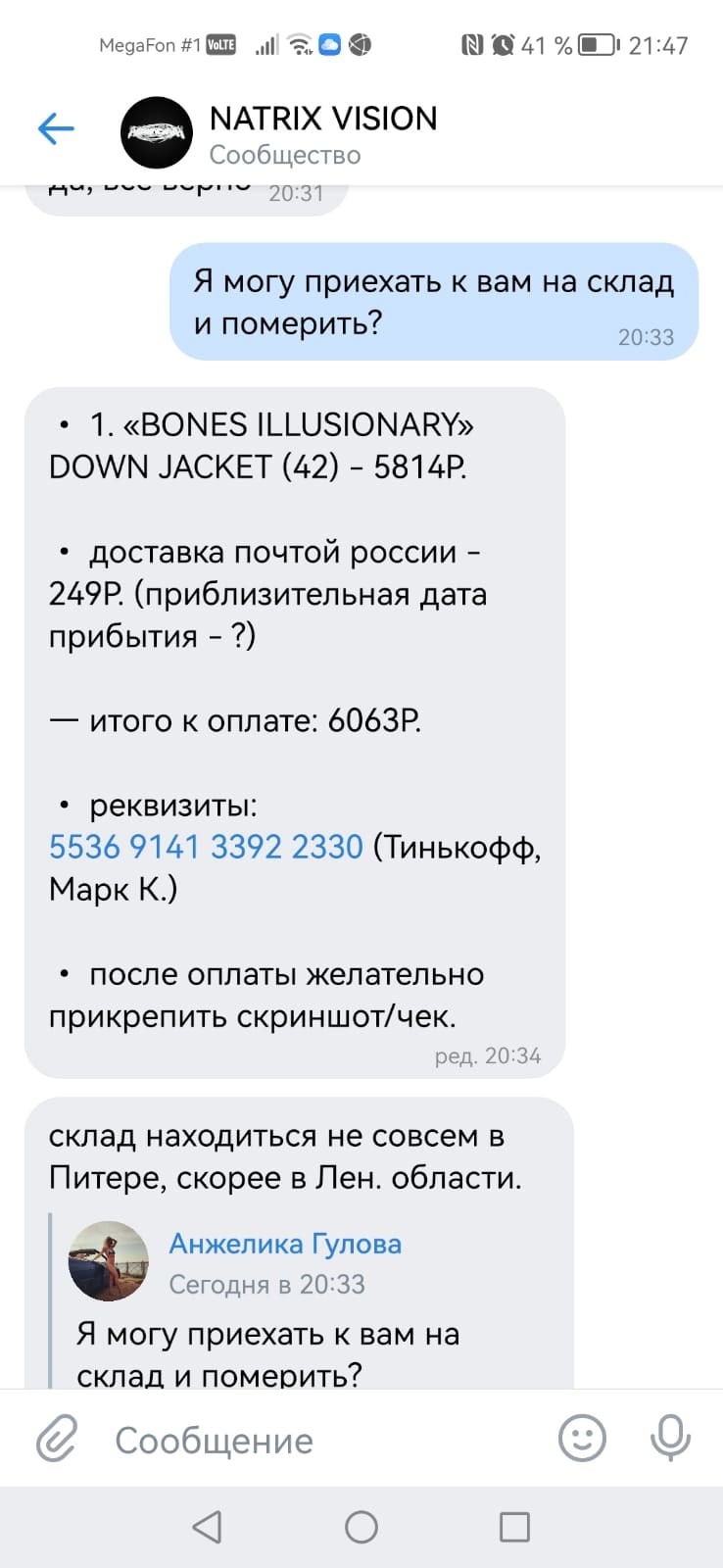723x1568 pixels.
Task: Tap the system back button
Action: pyautogui.click(x=207, y=1527)
